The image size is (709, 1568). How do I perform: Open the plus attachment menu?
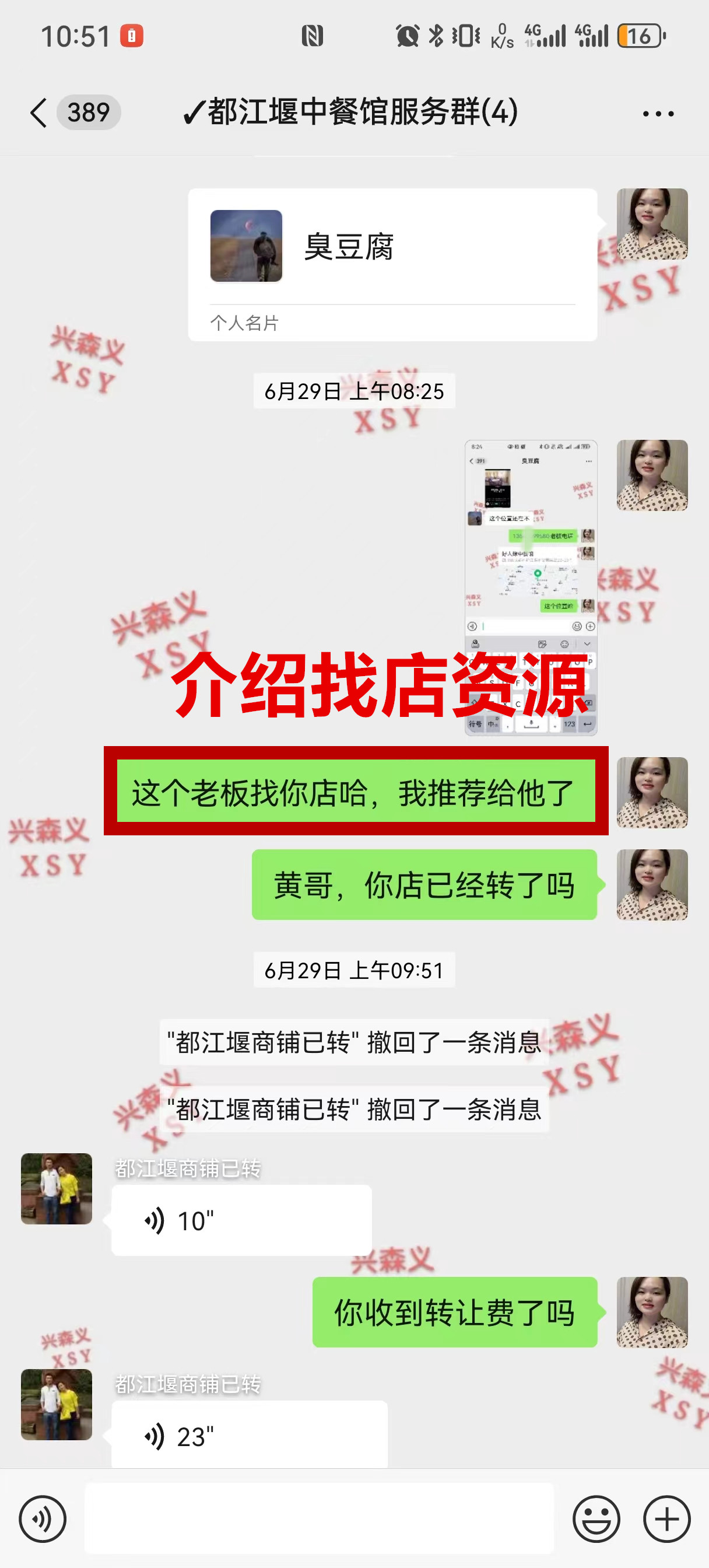pos(666,1518)
